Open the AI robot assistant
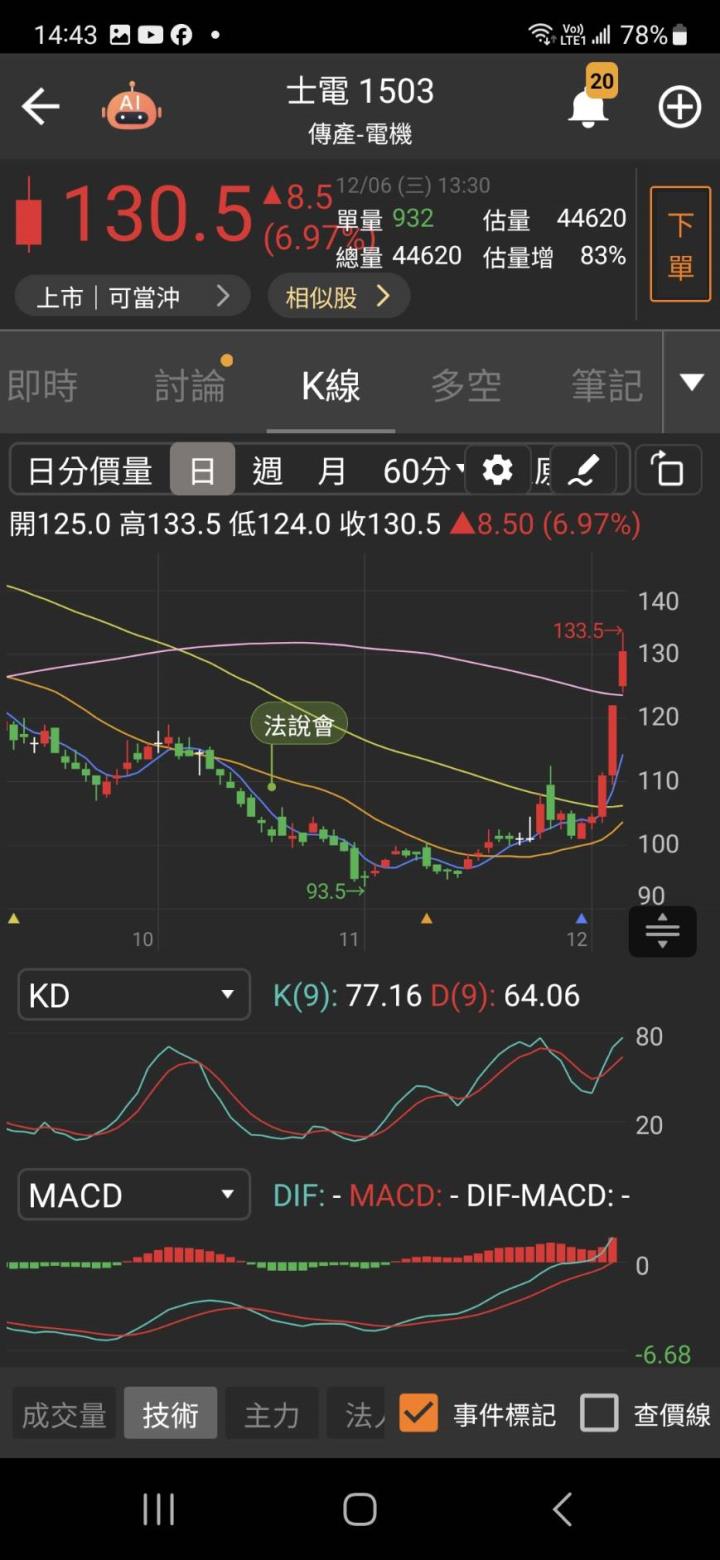 click(131, 106)
